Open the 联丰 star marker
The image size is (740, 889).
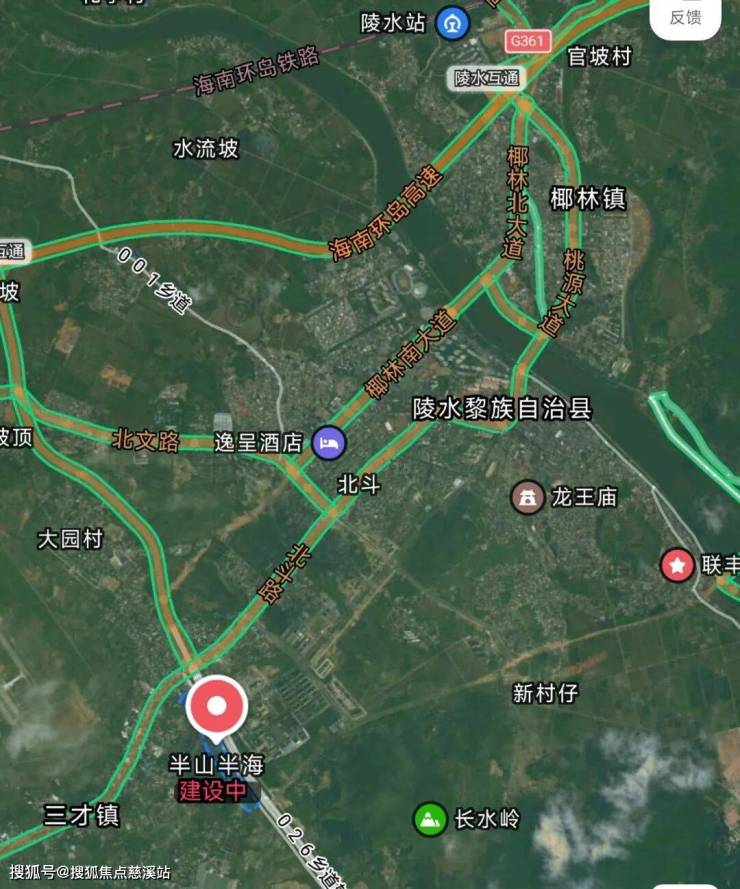click(x=677, y=565)
